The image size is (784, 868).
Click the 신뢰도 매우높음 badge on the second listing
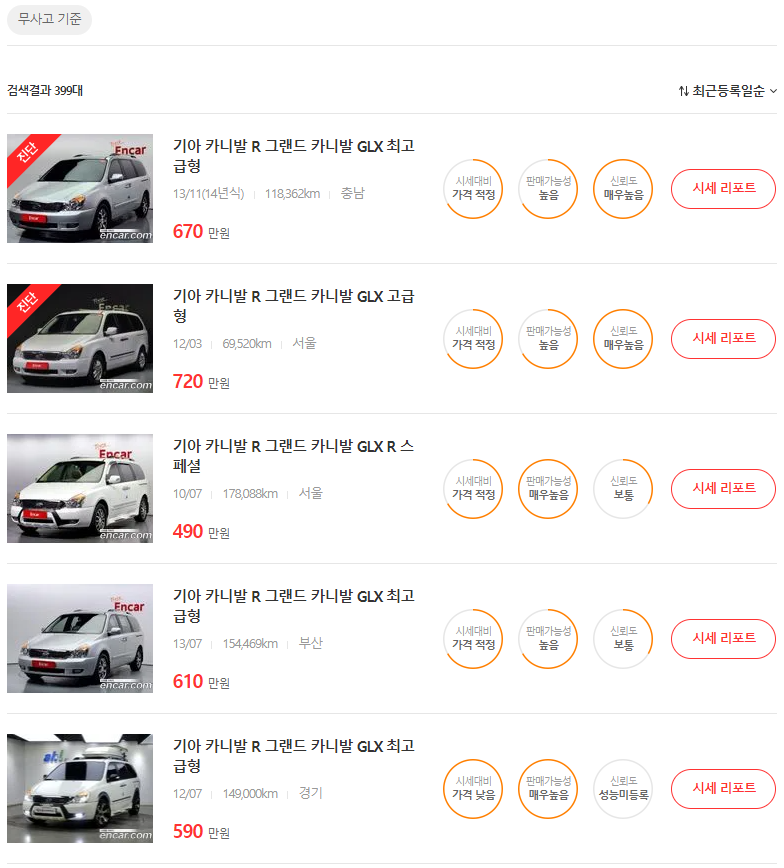[622, 338]
